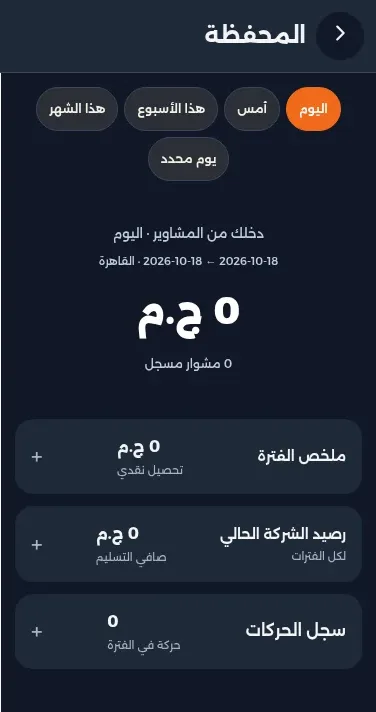
Task: Show هذا الشهر earnings
Action: pyautogui.click(x=77, y=109)
